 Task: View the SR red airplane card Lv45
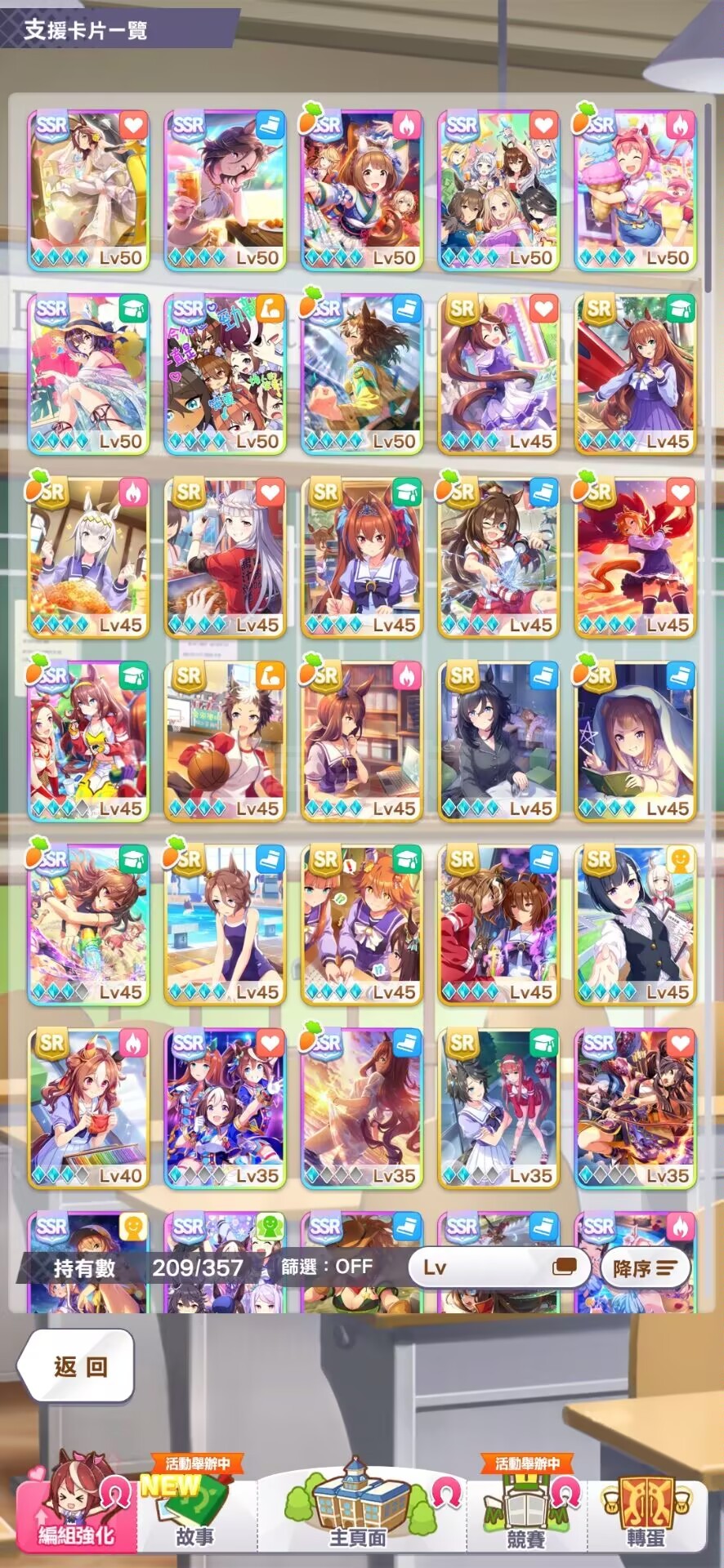tap(635, 374)
